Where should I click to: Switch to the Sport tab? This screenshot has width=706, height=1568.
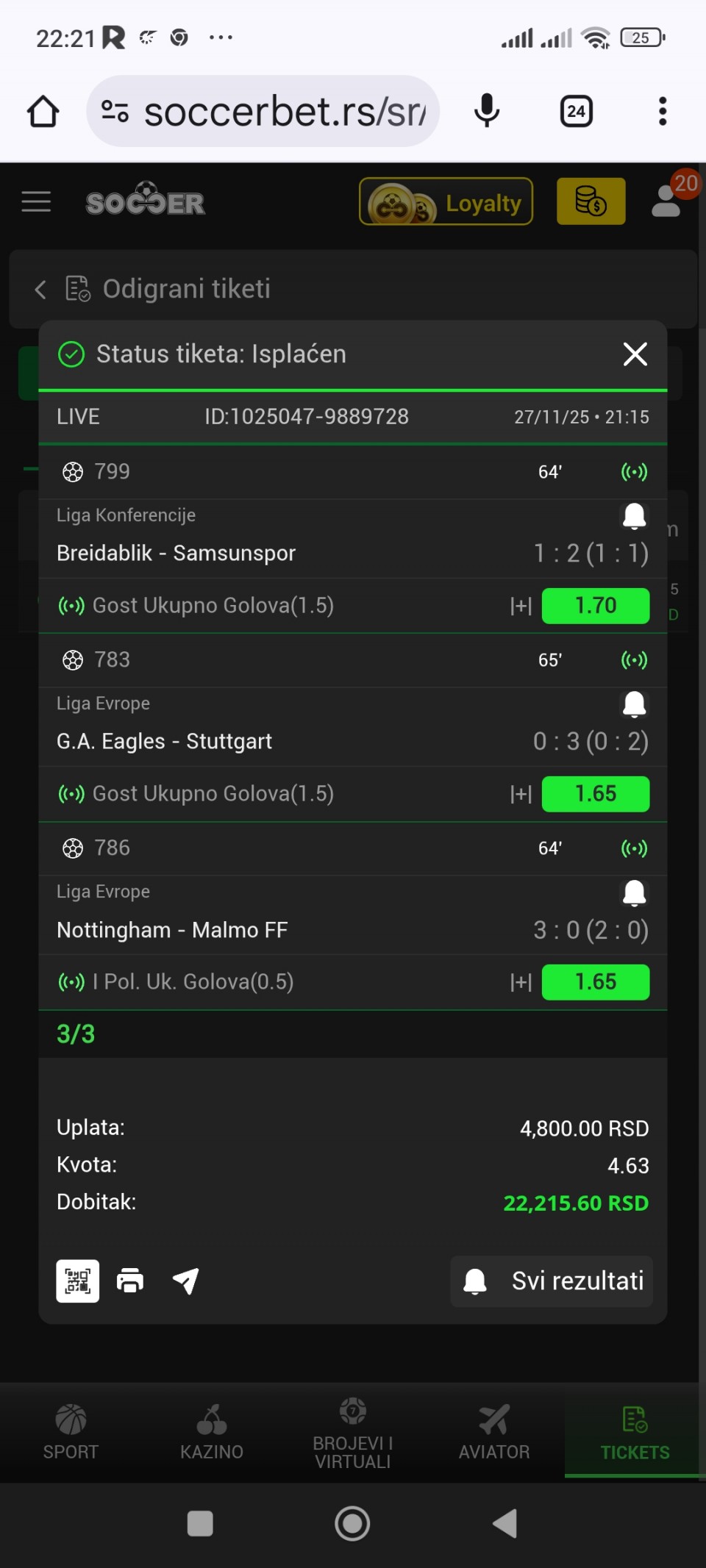(71, 1432)
